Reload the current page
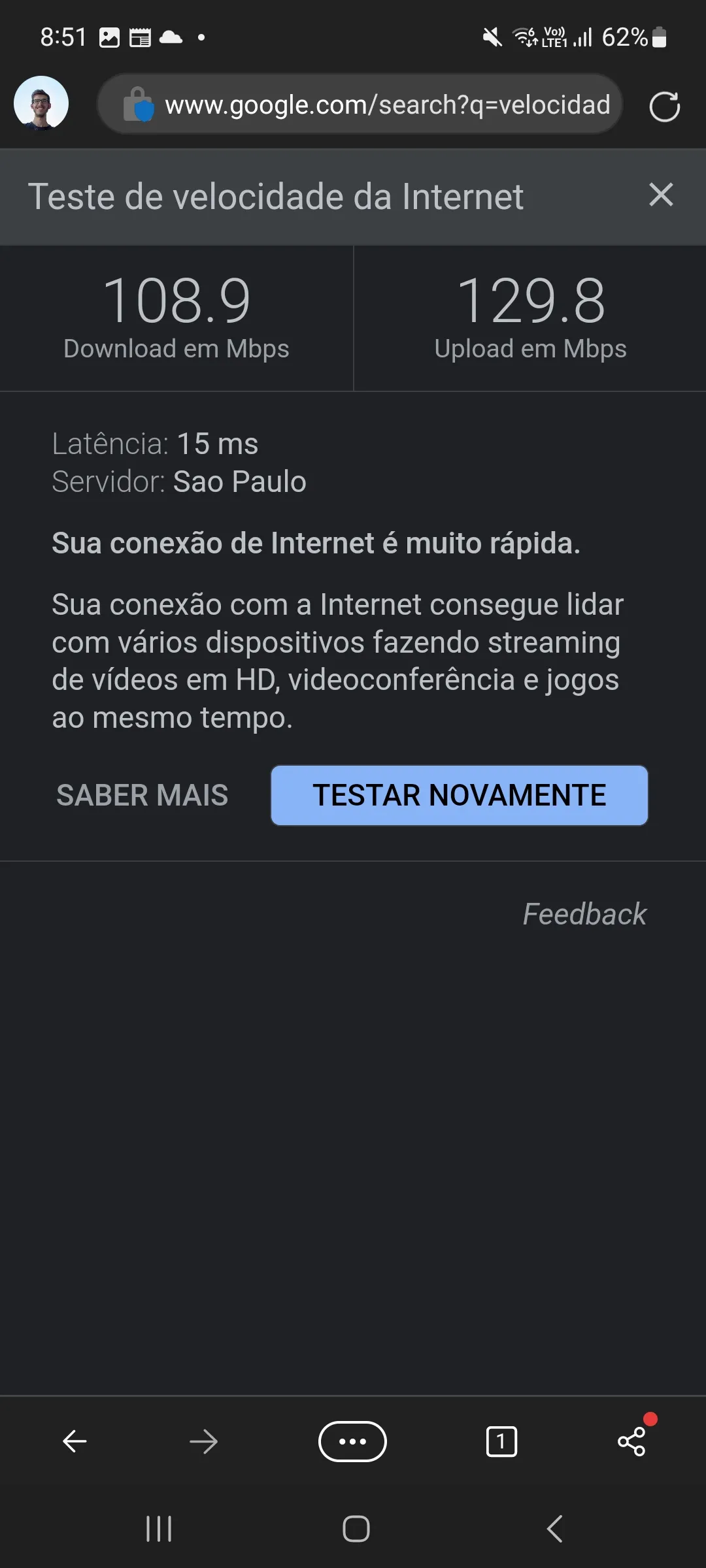Image resolution: width=706 pixels, height=1568 pixels. click(665, 105)
